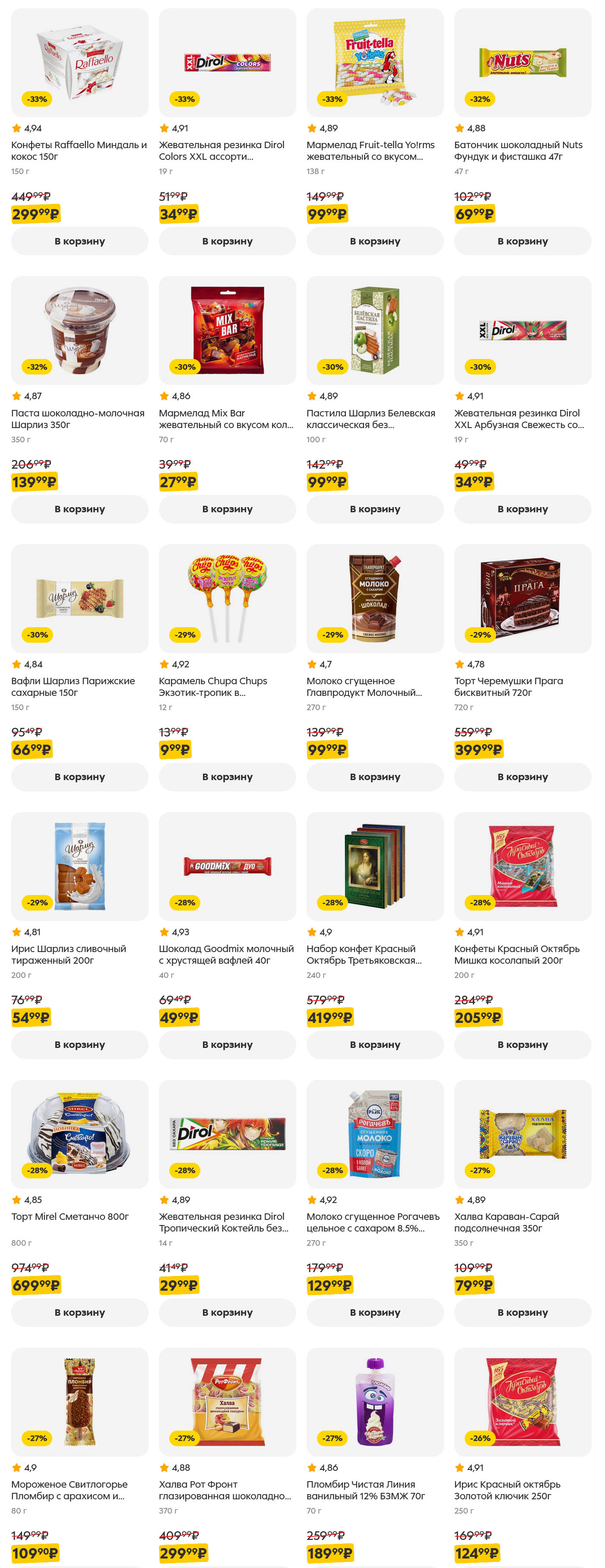Add Raffaello candies to cart
Viewport: 605px width, 1568px height.
[79, 241]
